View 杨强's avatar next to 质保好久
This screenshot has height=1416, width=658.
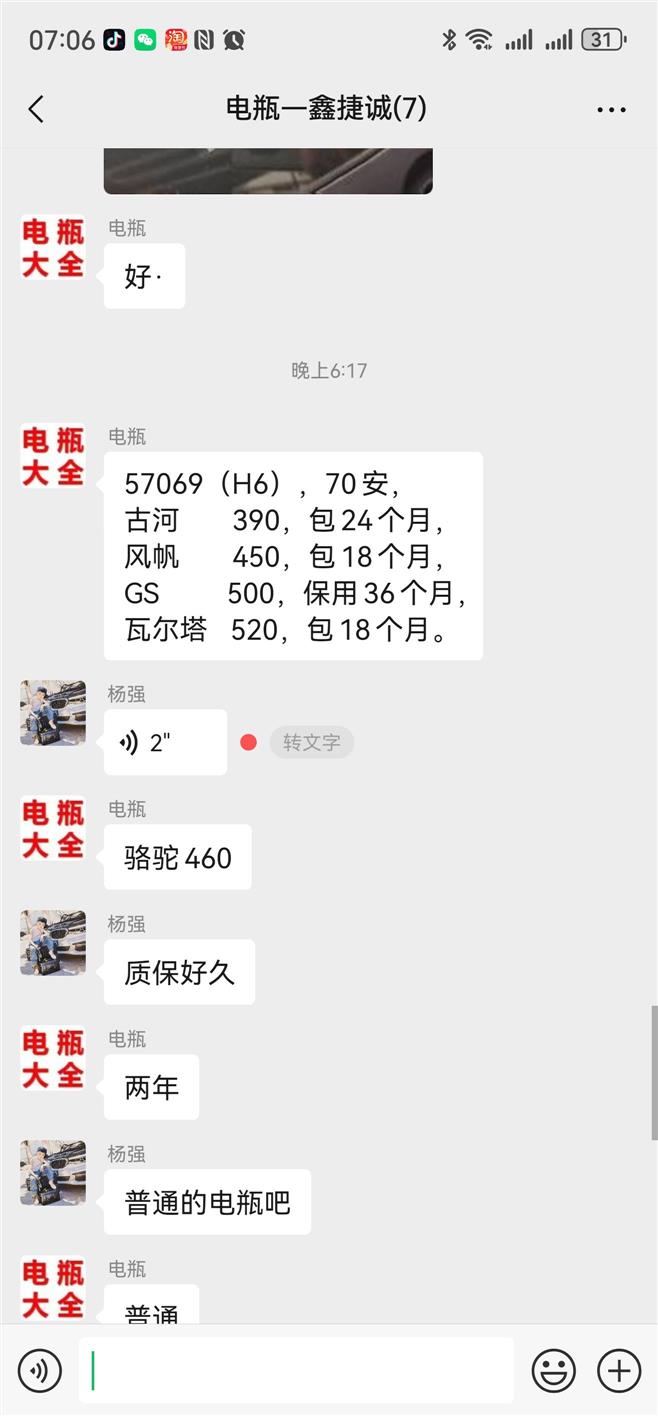tap(53, 942)
